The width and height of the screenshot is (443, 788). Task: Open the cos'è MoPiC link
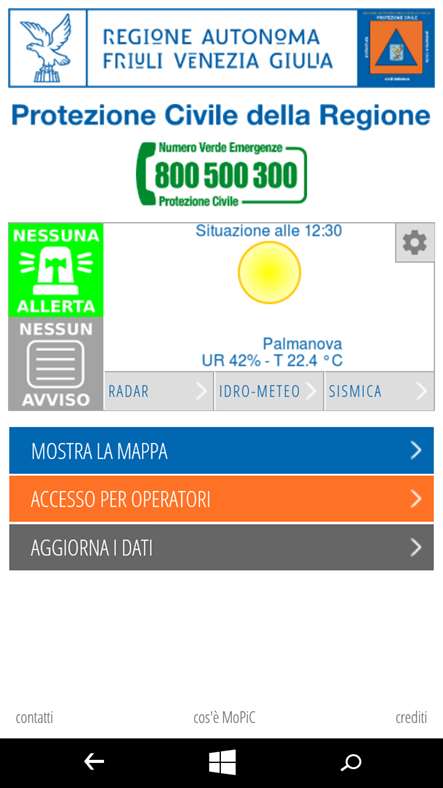[224, 717]
